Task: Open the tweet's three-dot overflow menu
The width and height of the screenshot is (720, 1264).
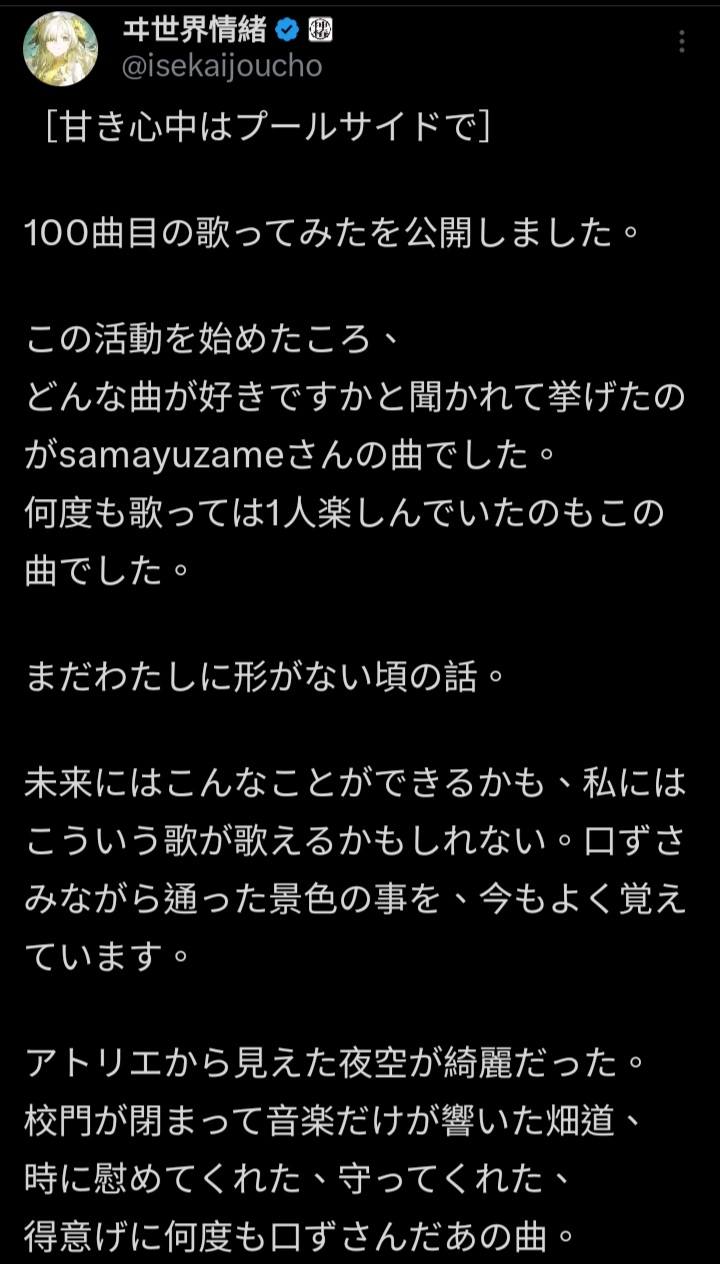Action: 681,41
